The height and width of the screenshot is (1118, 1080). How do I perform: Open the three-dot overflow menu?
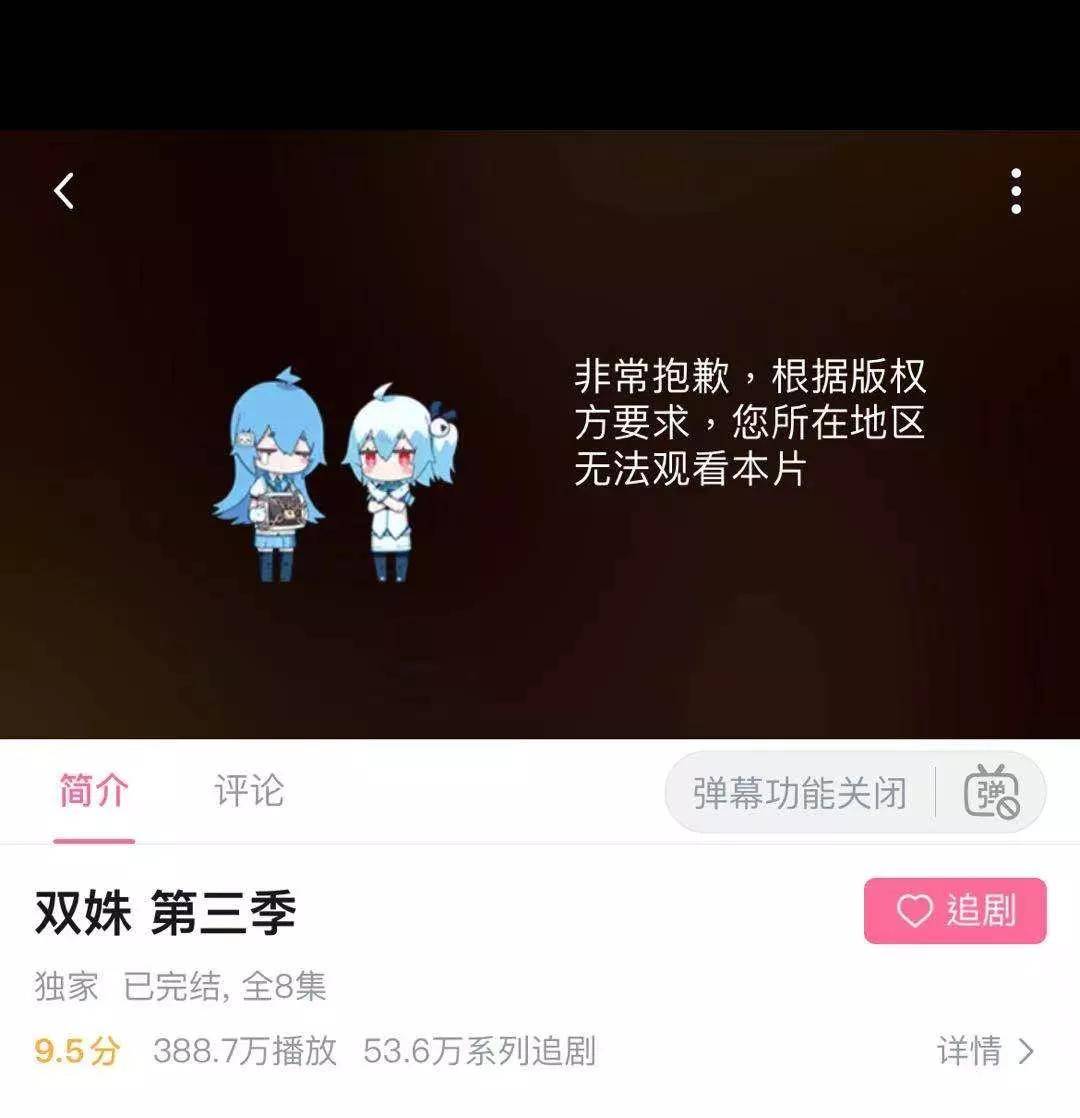[x=1016, y=191]
